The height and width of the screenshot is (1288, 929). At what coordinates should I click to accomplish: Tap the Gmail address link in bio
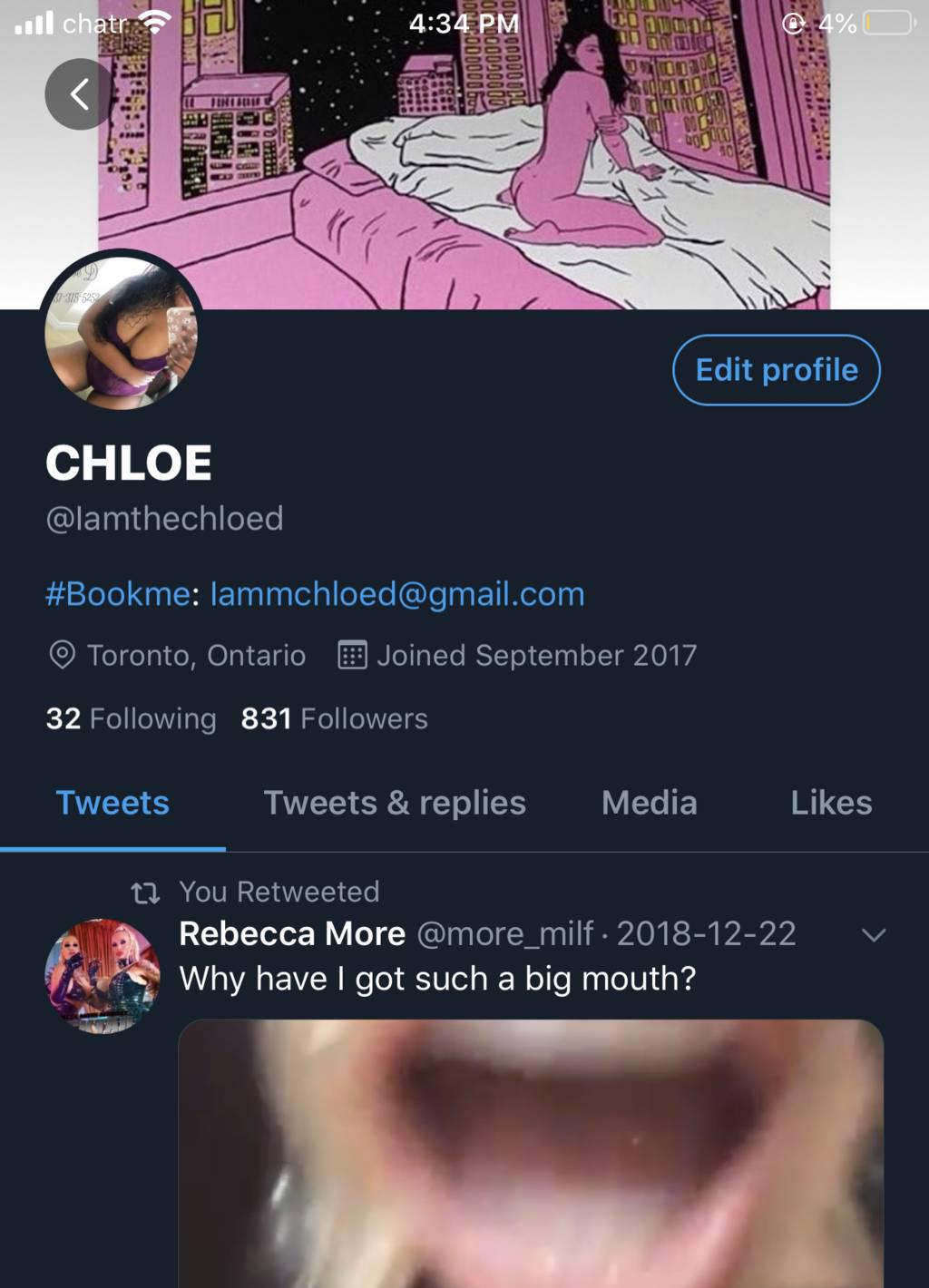[x=397, y=594]
